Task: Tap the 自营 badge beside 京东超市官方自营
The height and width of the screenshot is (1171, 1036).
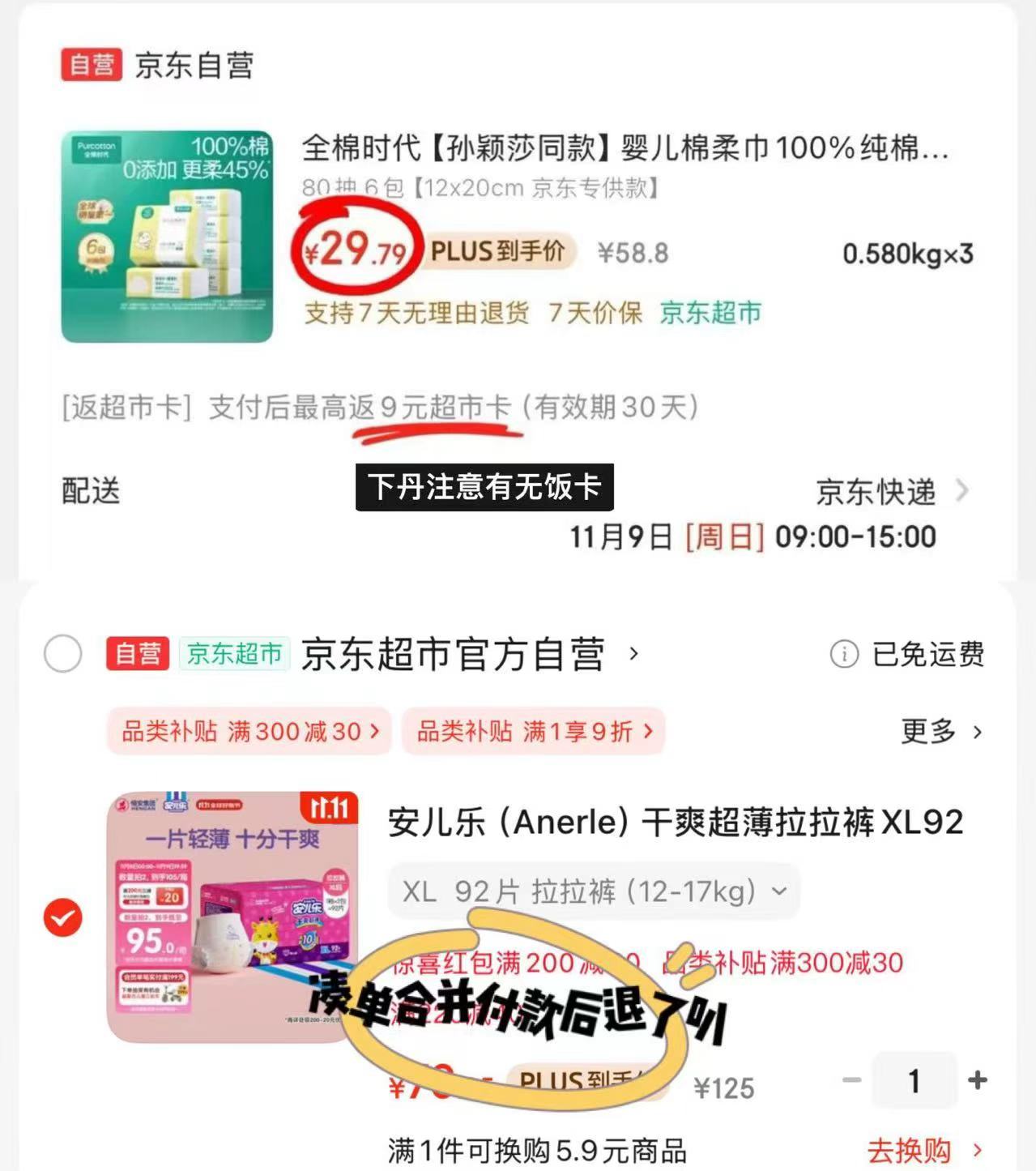Action: tap(137, 655)
